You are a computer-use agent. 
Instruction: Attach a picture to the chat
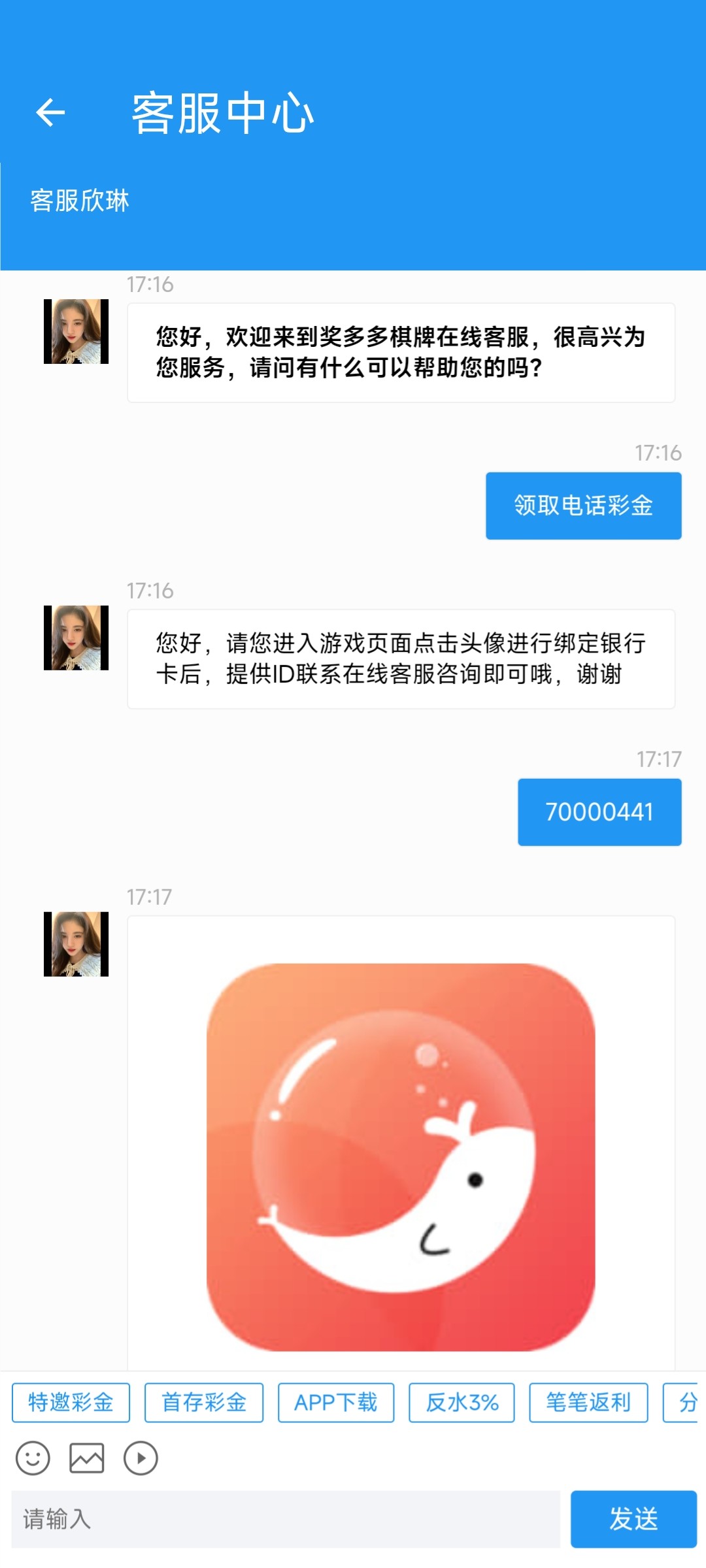click(x=87, y=1458)
